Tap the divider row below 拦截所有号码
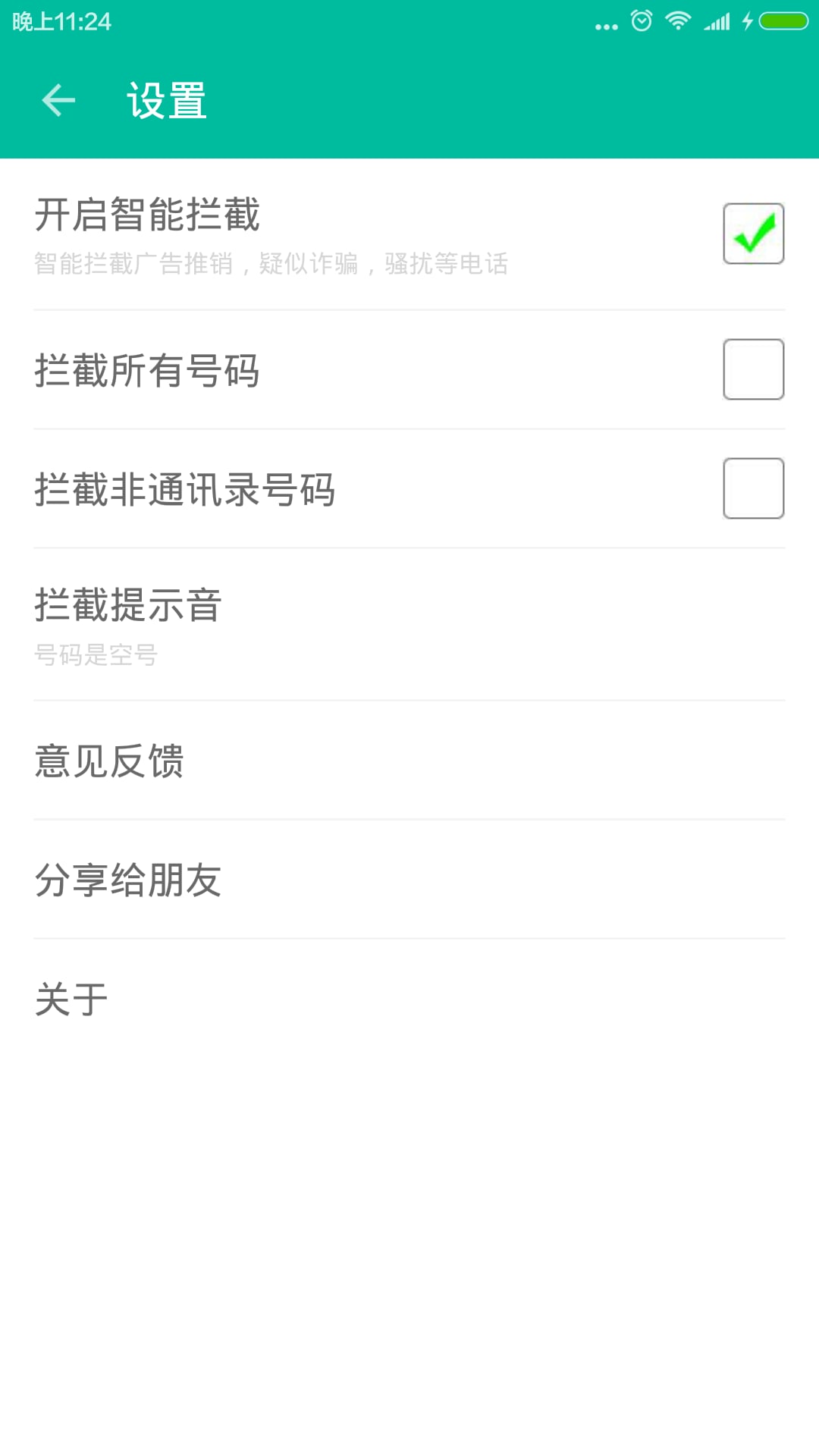The height and width of the screenshot is (1456, 819). tap(409, 428)
